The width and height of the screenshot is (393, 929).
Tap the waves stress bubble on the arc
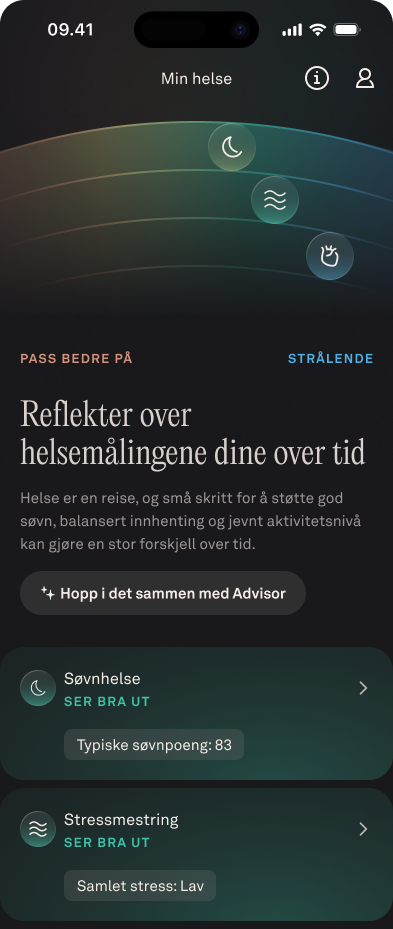point(275,200)
